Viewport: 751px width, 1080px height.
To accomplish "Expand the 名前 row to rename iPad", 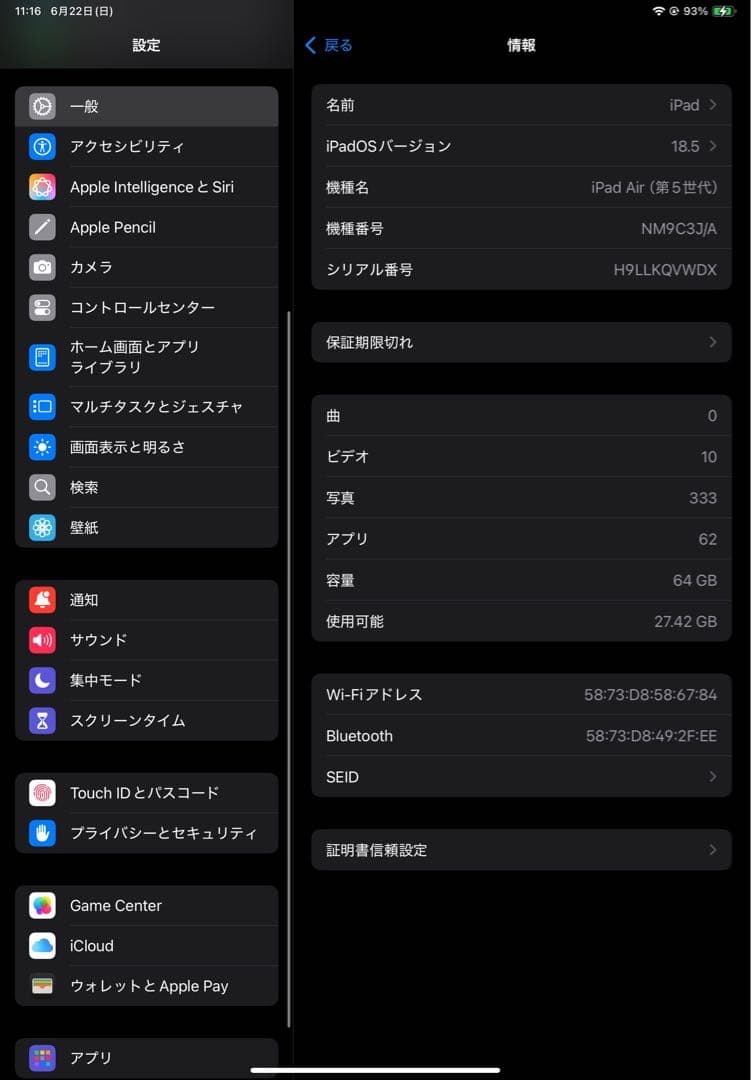I will pos(520,105).
